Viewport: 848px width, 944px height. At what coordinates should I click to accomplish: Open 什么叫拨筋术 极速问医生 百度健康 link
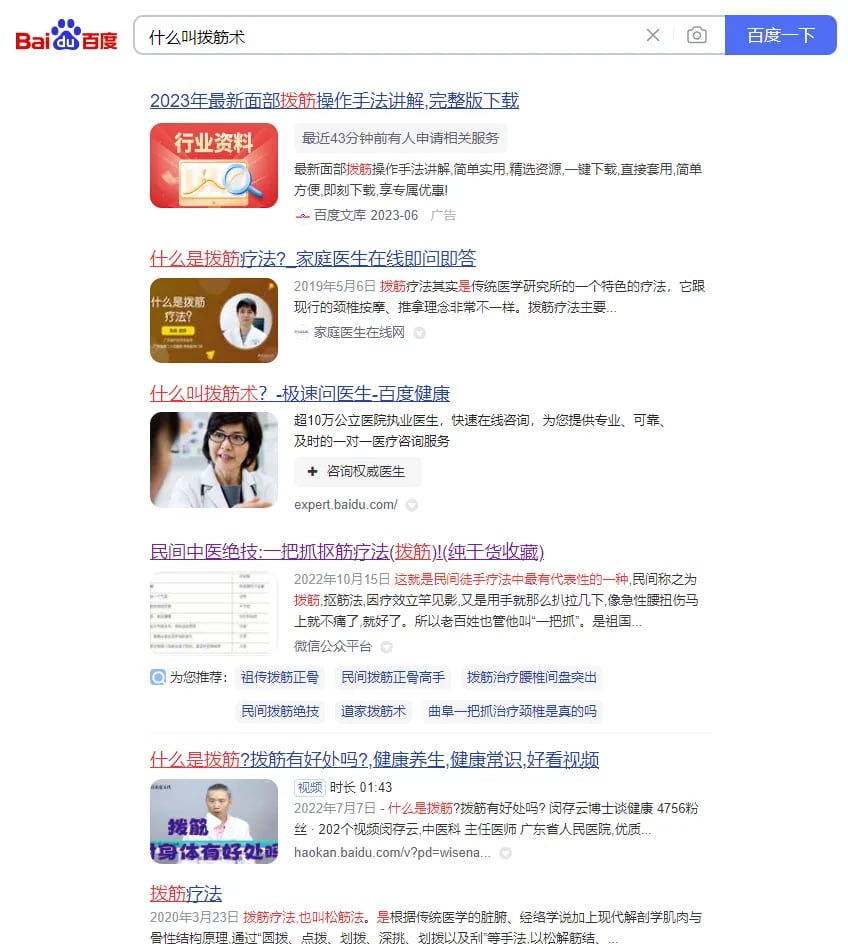coord(299,393)
